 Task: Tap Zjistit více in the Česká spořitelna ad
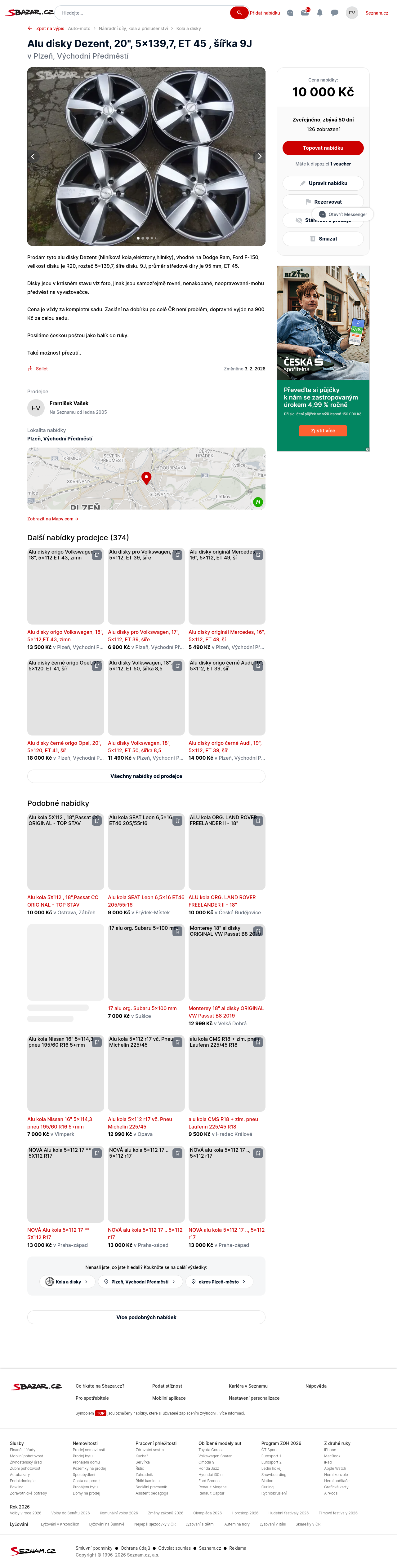323,431
